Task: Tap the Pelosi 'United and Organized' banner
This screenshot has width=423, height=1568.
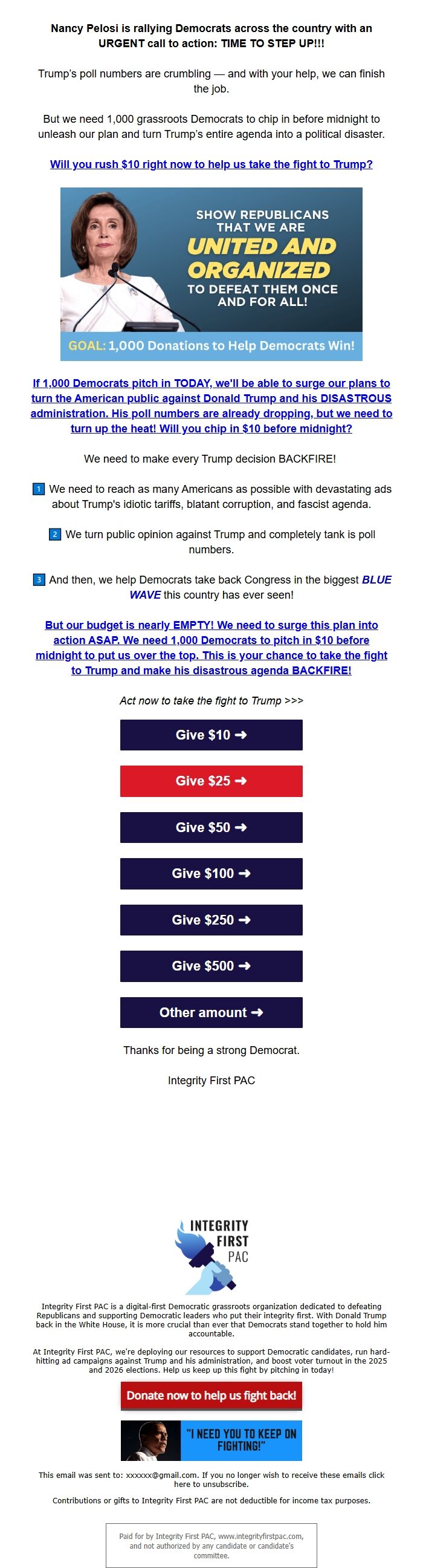Action: (x=211, y=274)
